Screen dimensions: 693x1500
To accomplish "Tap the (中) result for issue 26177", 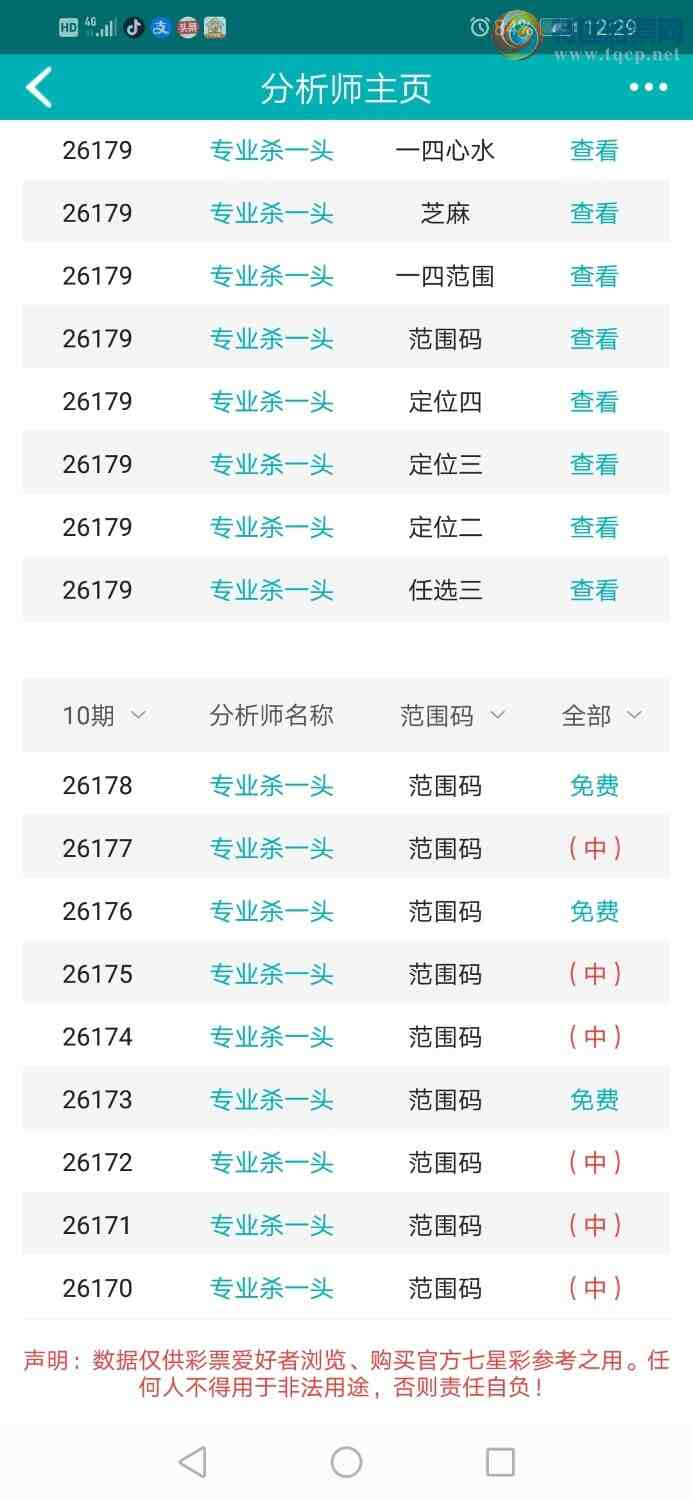I will 595,849.
